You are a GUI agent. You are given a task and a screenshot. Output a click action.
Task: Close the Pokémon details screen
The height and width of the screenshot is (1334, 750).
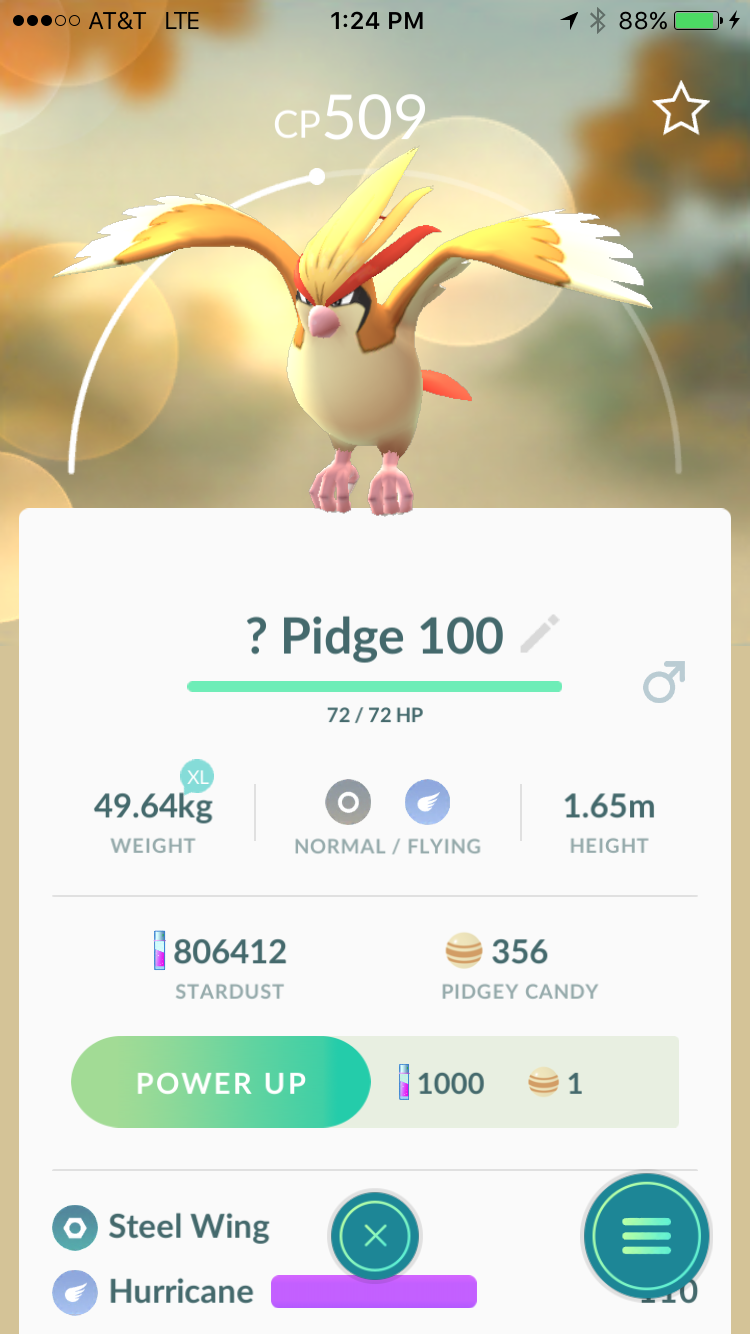click(x=375, y=1236)
